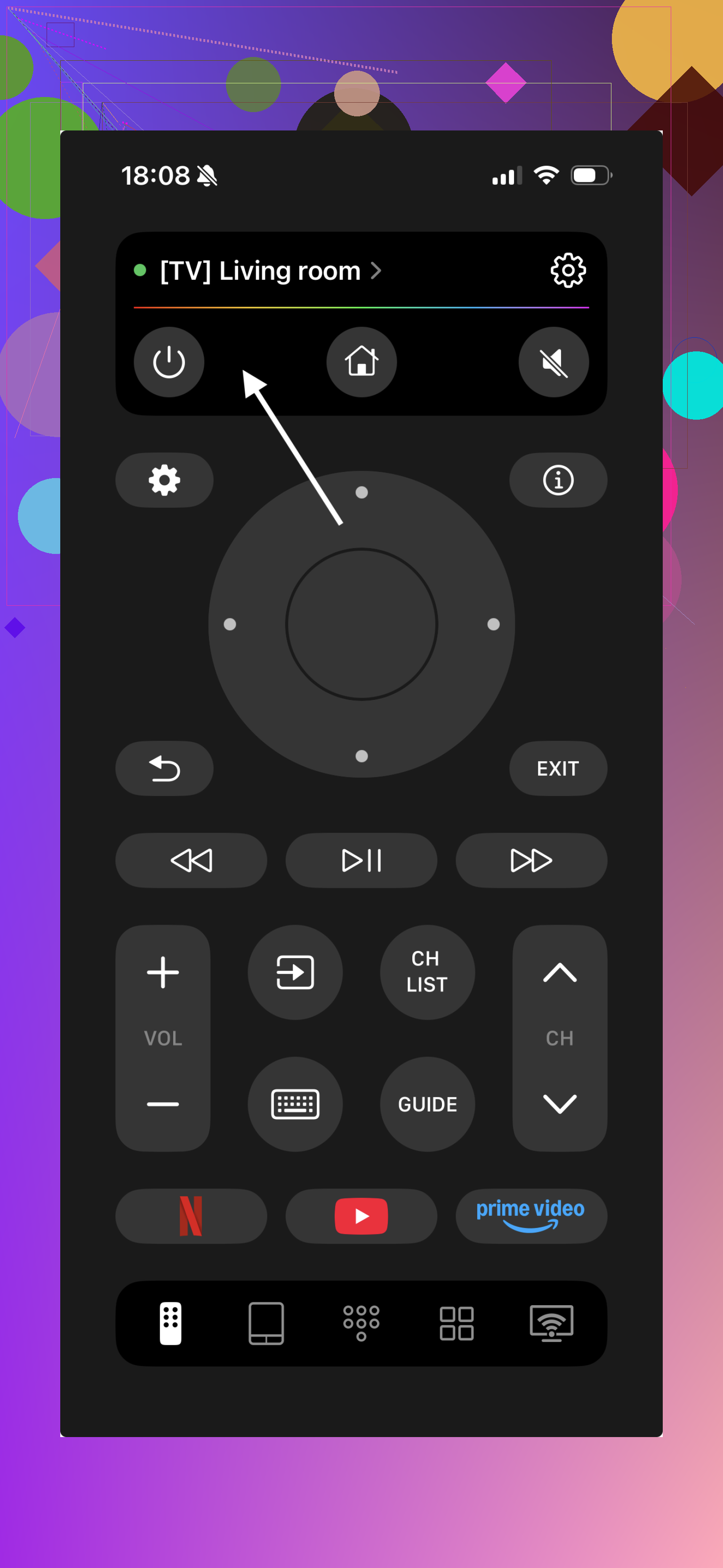Tap the EXIT button
This screenshot has width=723, height=1568.
(x=558, y=768)
